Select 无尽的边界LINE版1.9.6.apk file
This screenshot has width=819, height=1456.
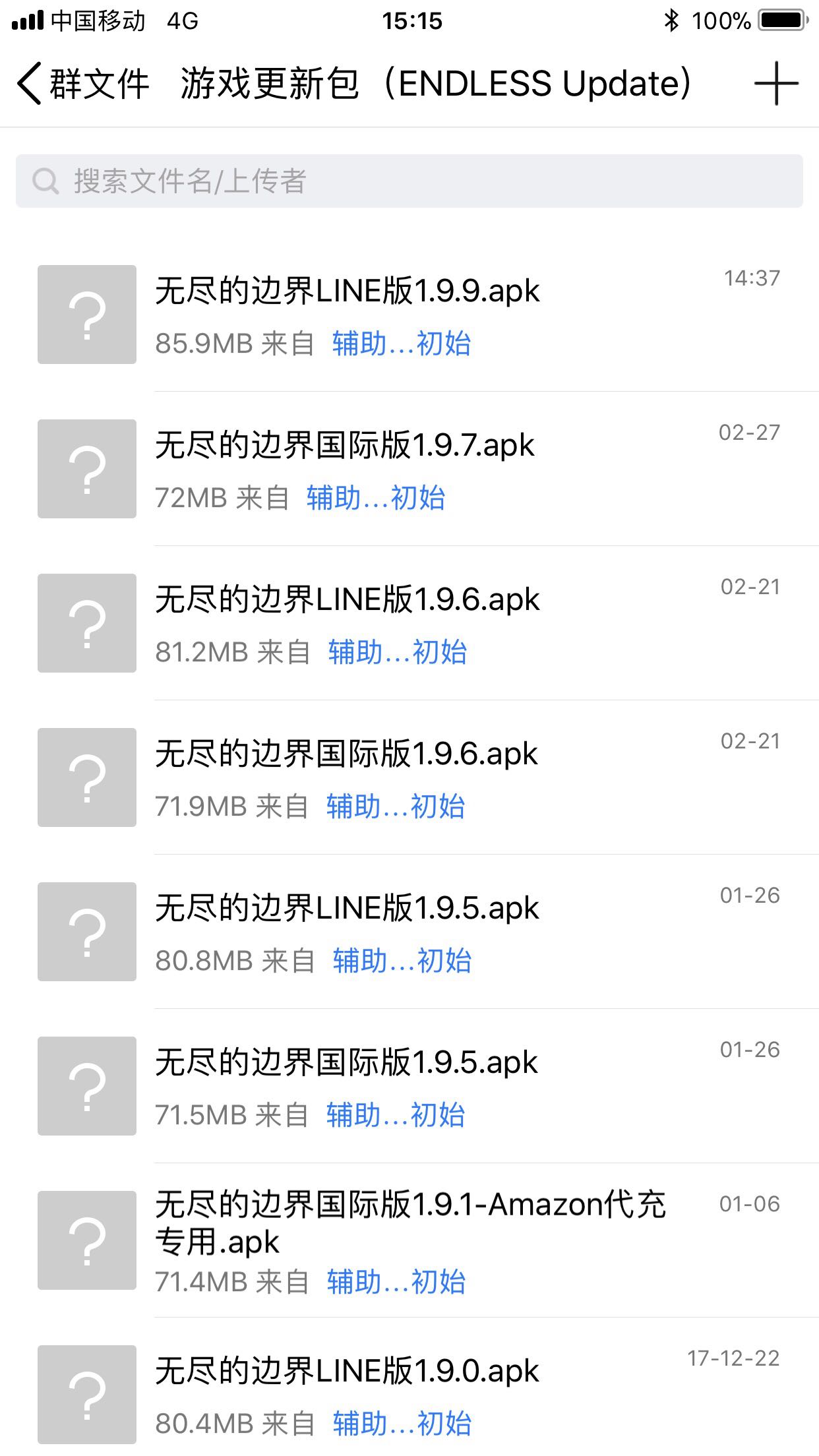tap(348, 599)
